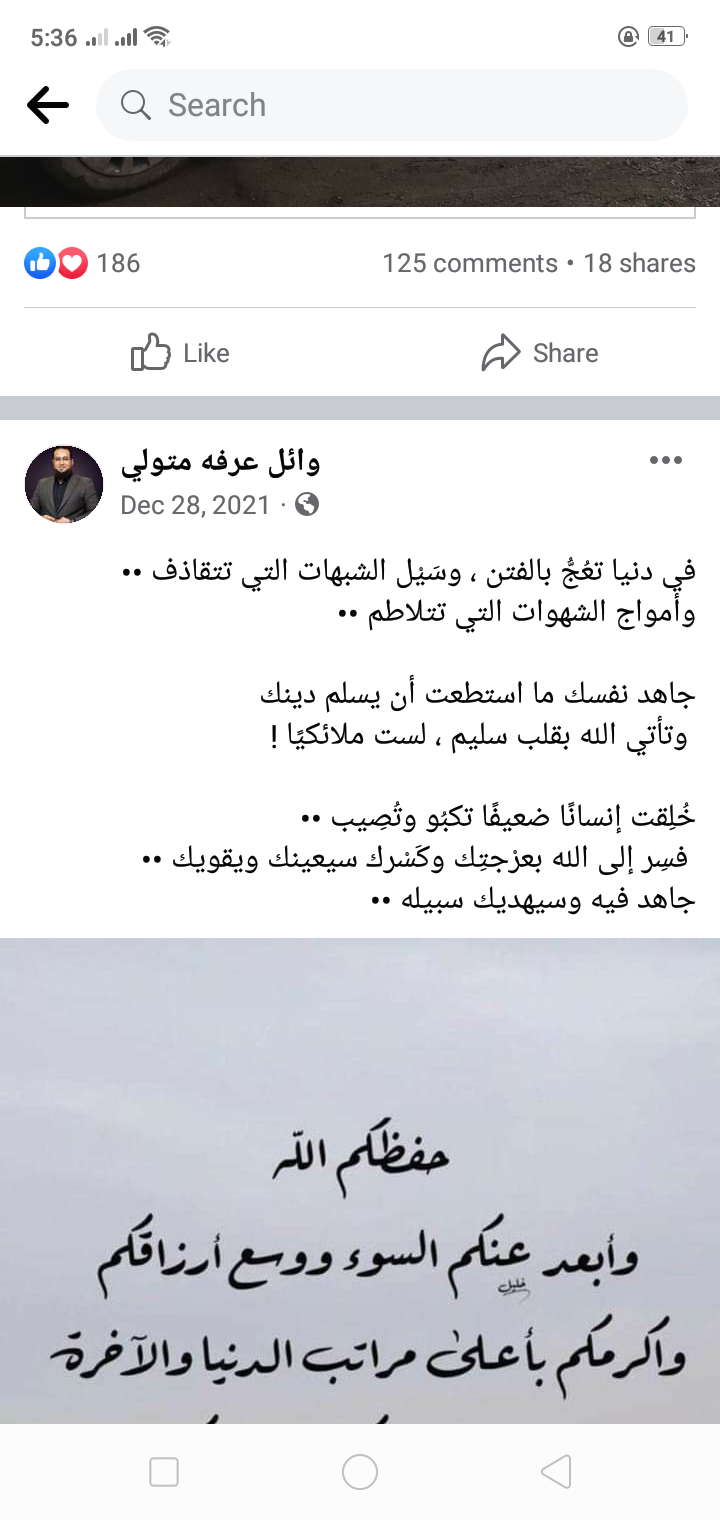720x1520 pixels.
Task: View the 18 shares
Action: pyautogui.click(x=640, y=263)
